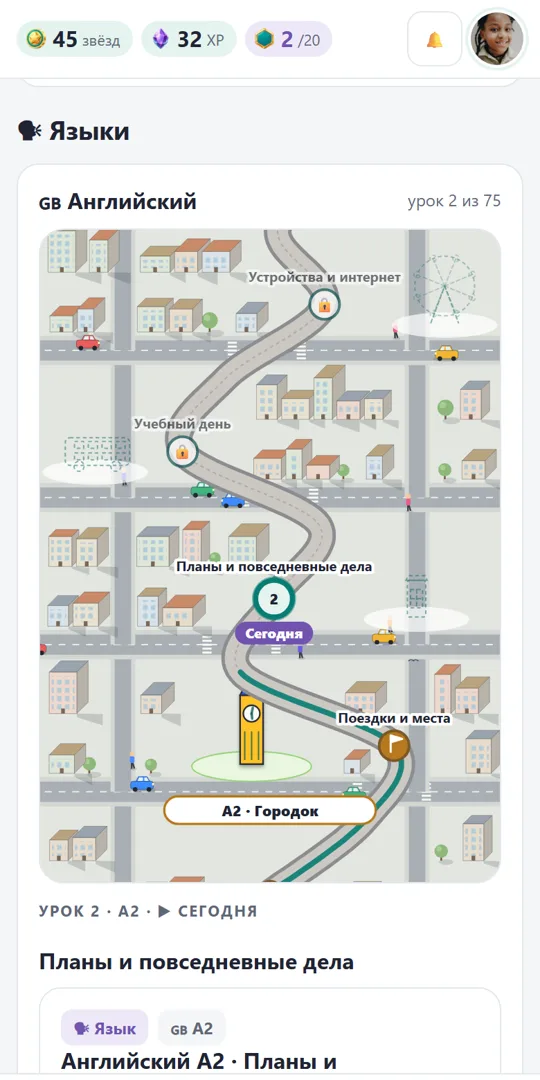Open the profile avatar
This screenshot has height=1080, width=540.
(x=497, y=39)
